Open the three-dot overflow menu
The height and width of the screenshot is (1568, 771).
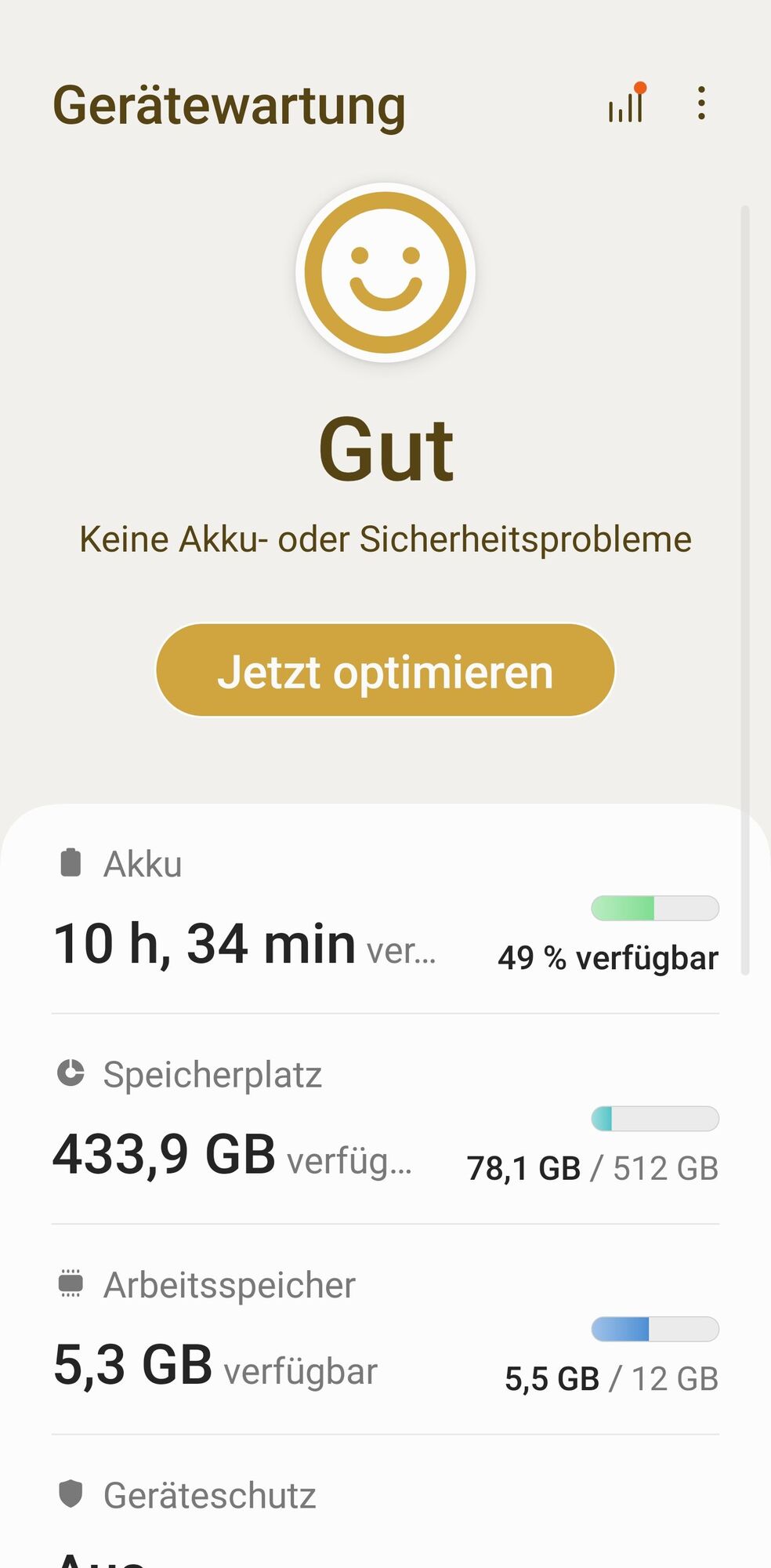701,103
